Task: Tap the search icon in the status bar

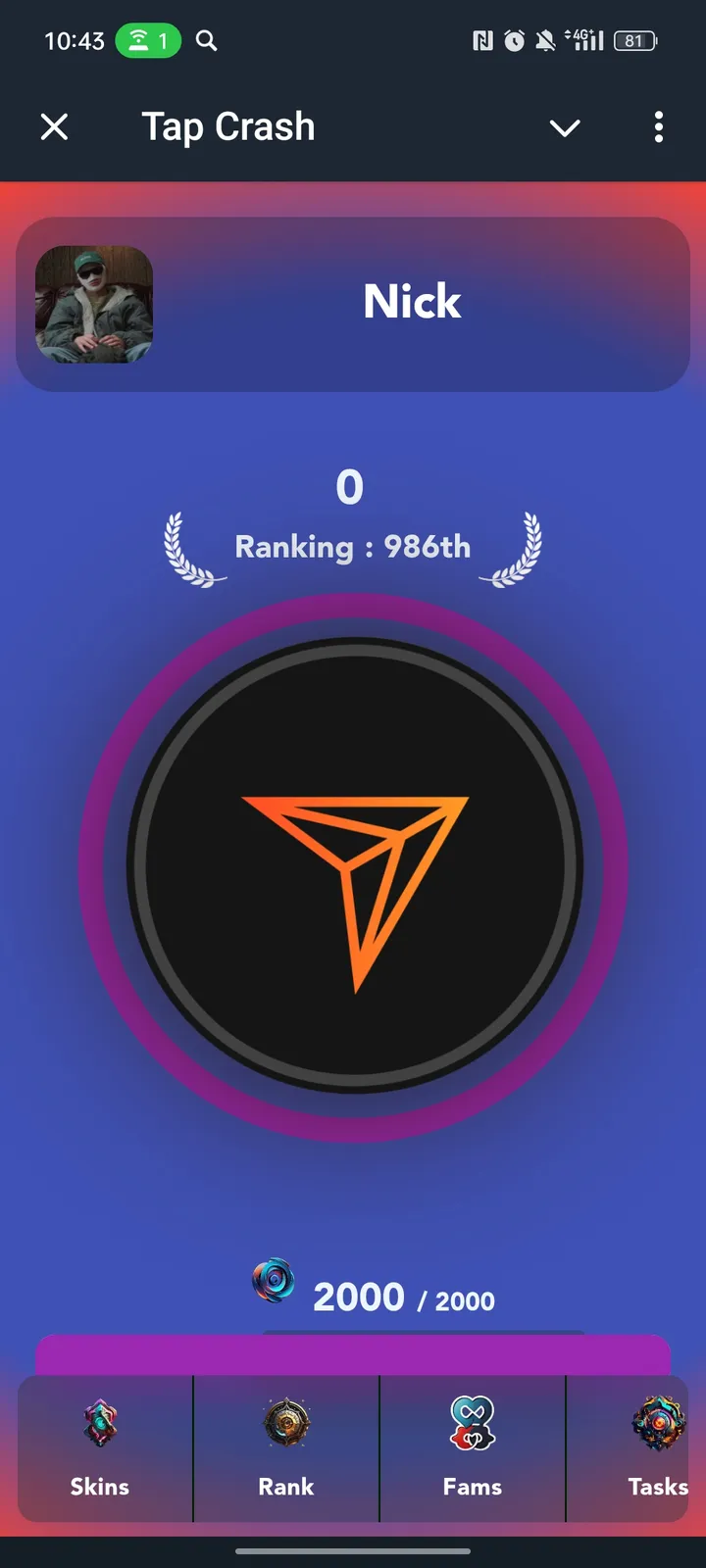Action: coord(206,41)
